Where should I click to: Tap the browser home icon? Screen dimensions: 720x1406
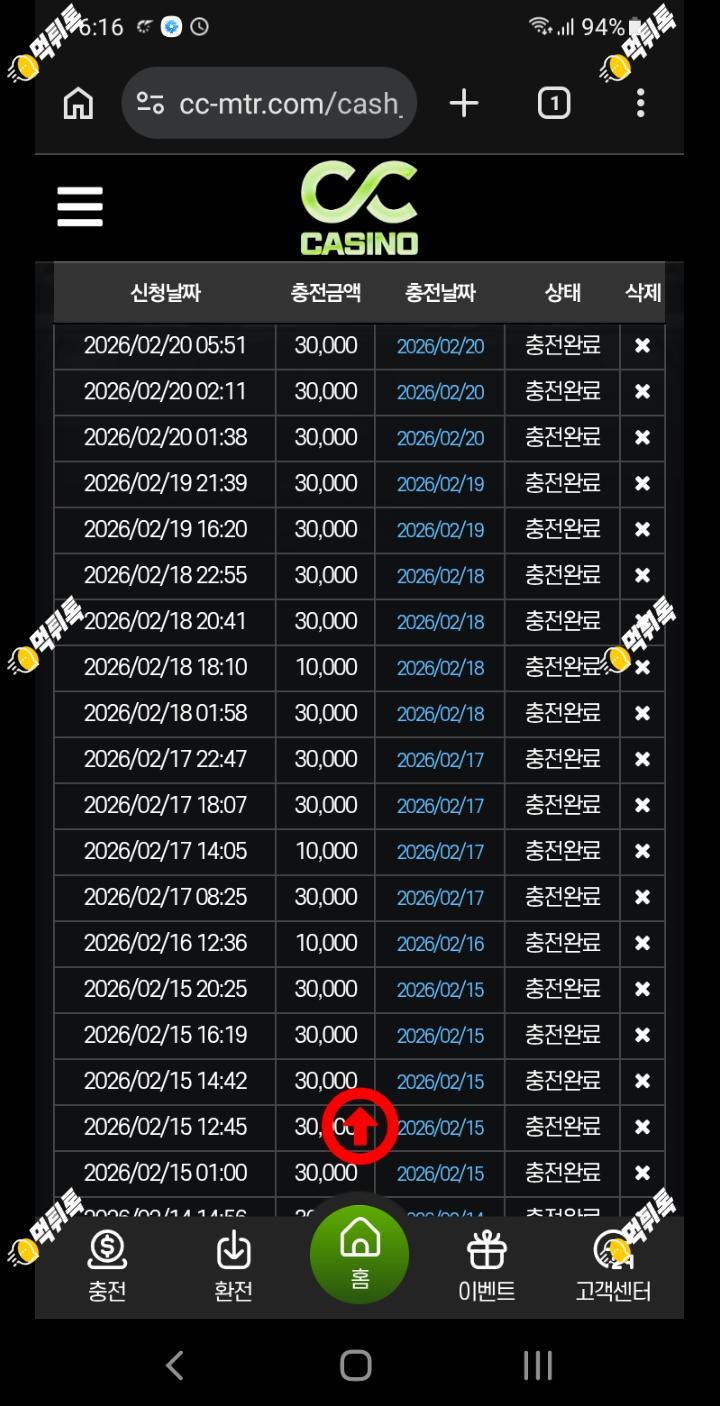78,103
